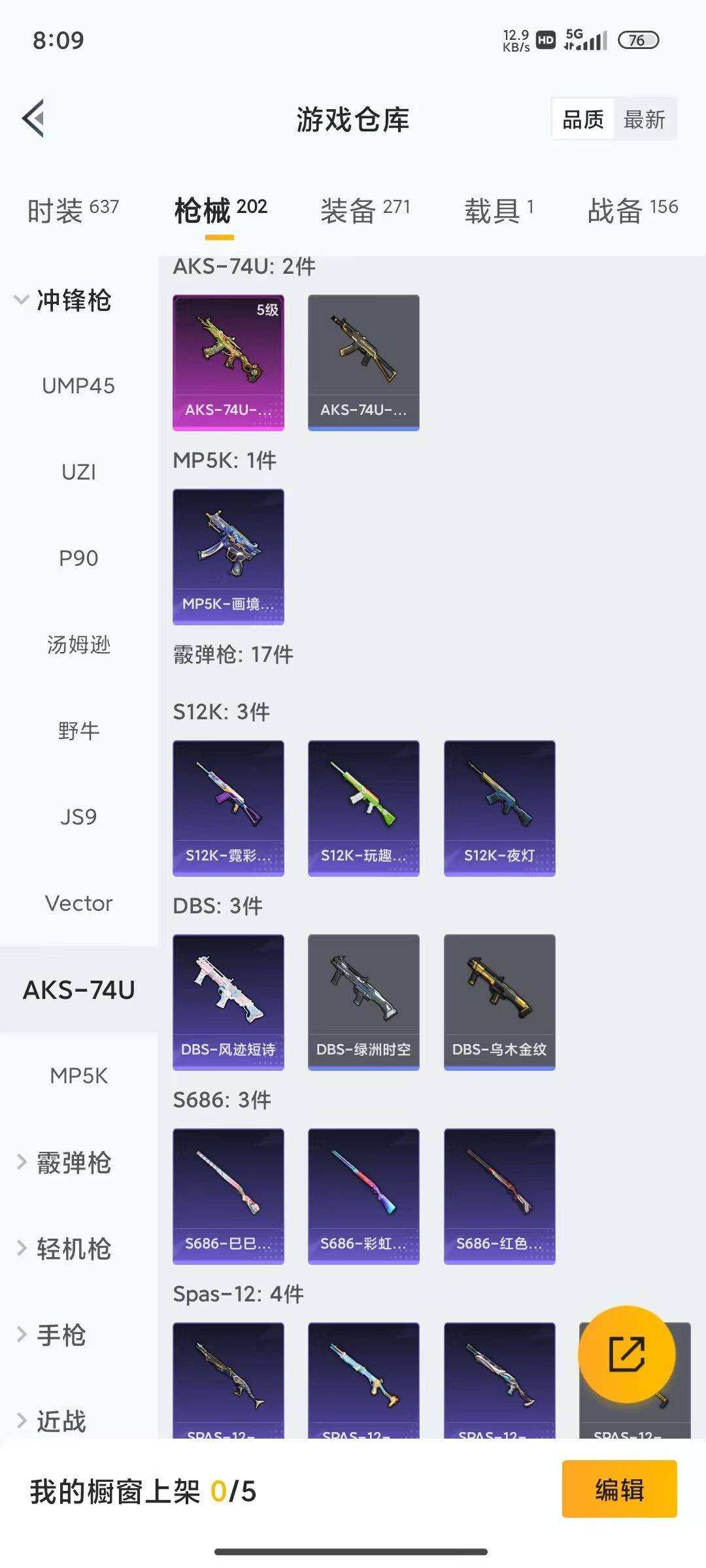Choose the P90 category
Image resolution: width=706 pixels, height=1568 pixels.
tap(78, 559)
